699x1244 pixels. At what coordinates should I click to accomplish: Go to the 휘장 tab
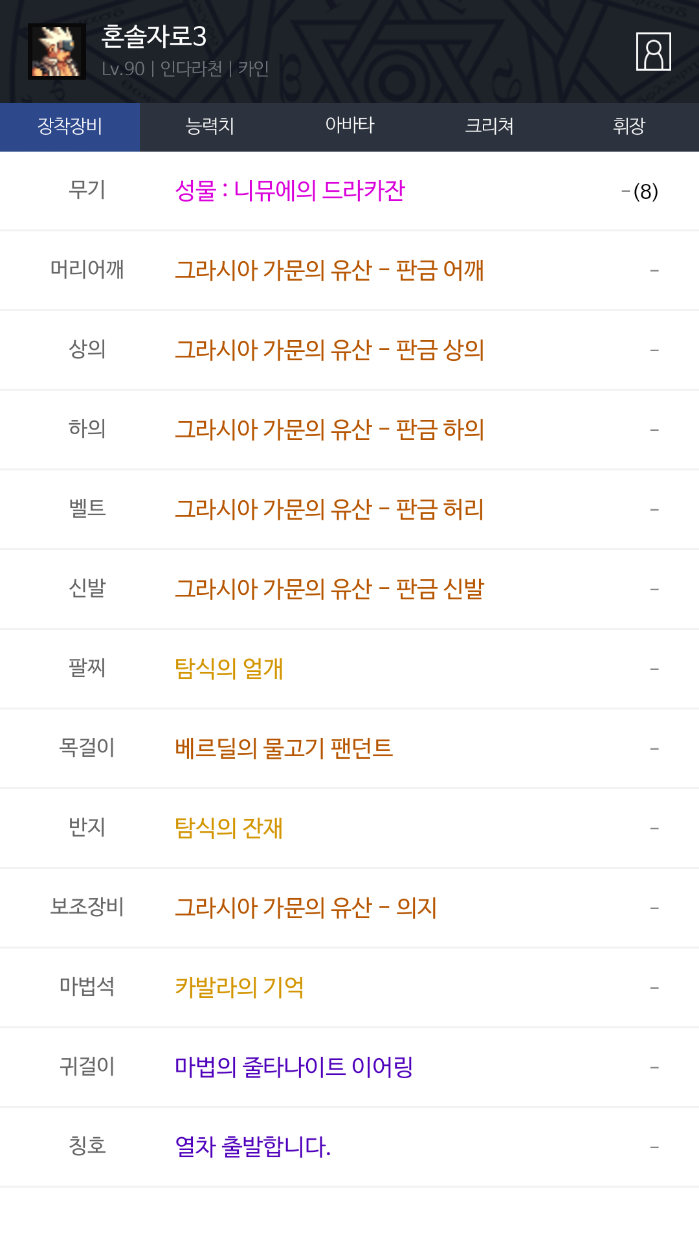click(629, 126)
